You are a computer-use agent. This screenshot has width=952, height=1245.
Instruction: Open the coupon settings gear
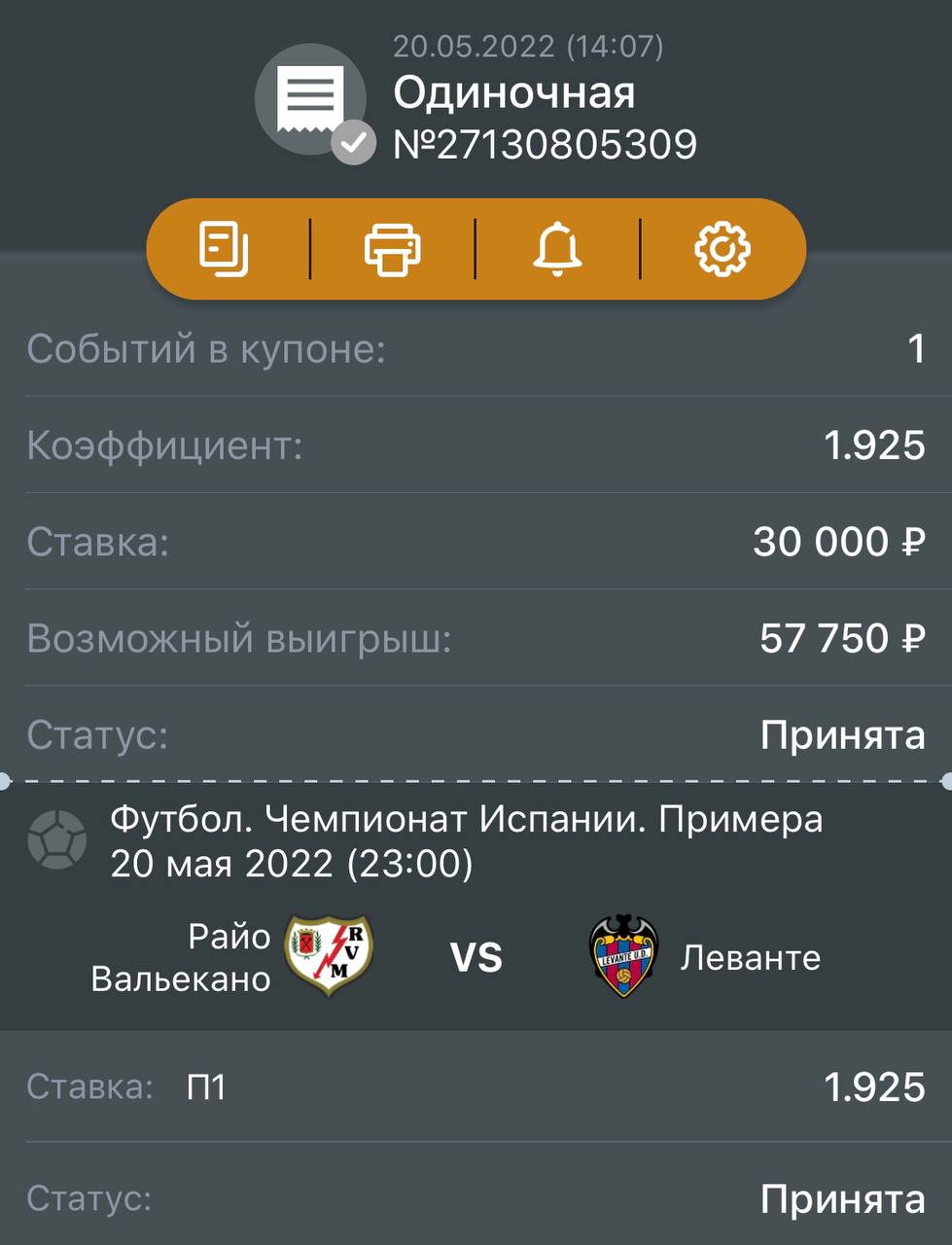[722, 249]
